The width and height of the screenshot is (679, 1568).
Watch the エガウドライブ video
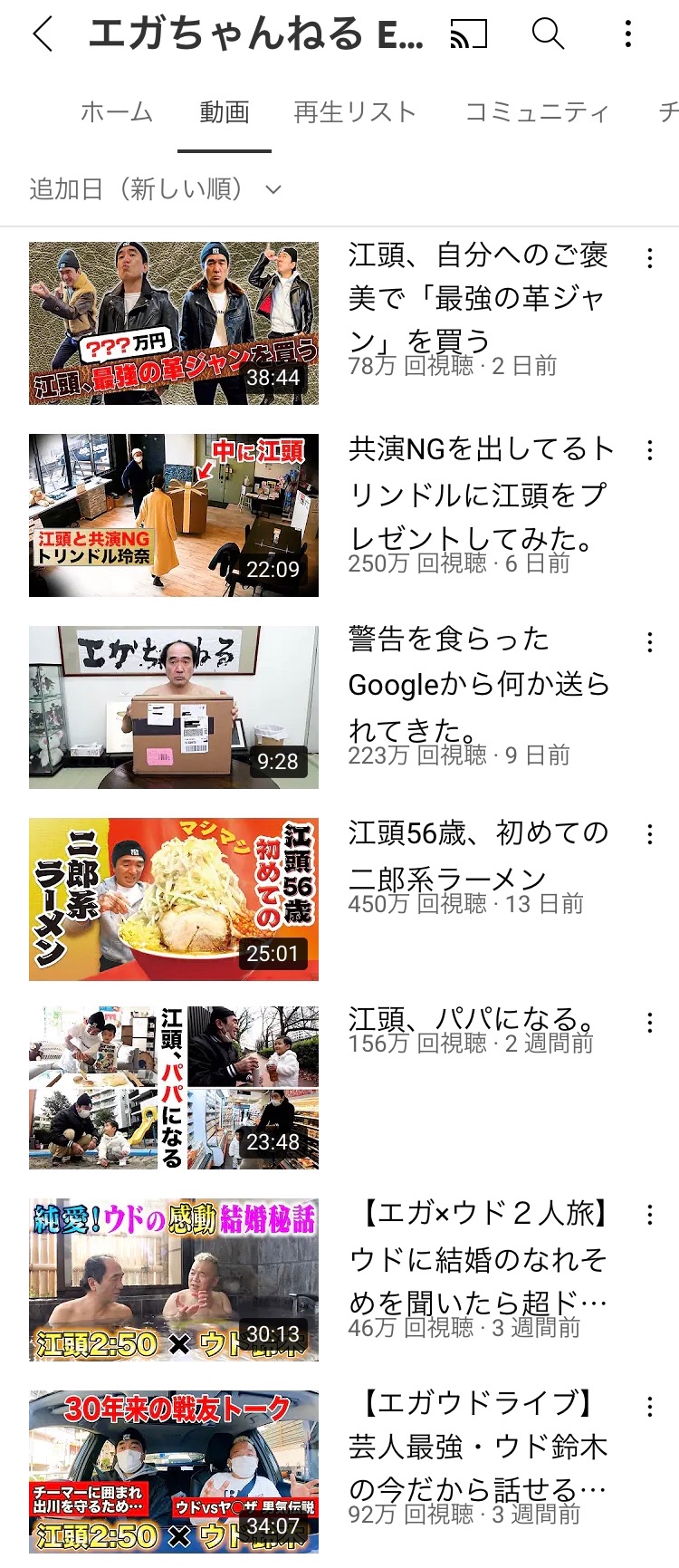point(174,1471)
